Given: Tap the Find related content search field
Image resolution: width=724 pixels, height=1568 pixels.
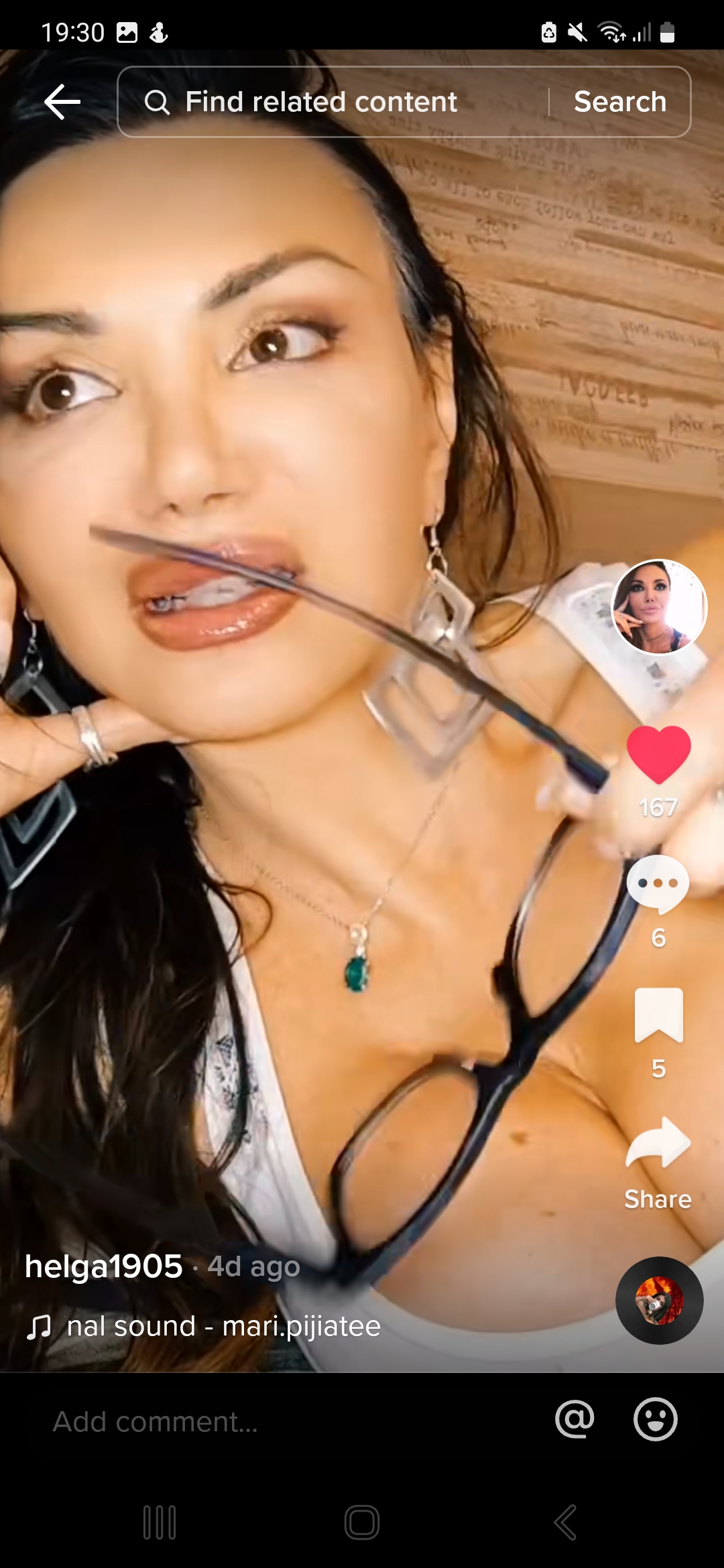Looking at the screenshot, I should coord(333,102).
